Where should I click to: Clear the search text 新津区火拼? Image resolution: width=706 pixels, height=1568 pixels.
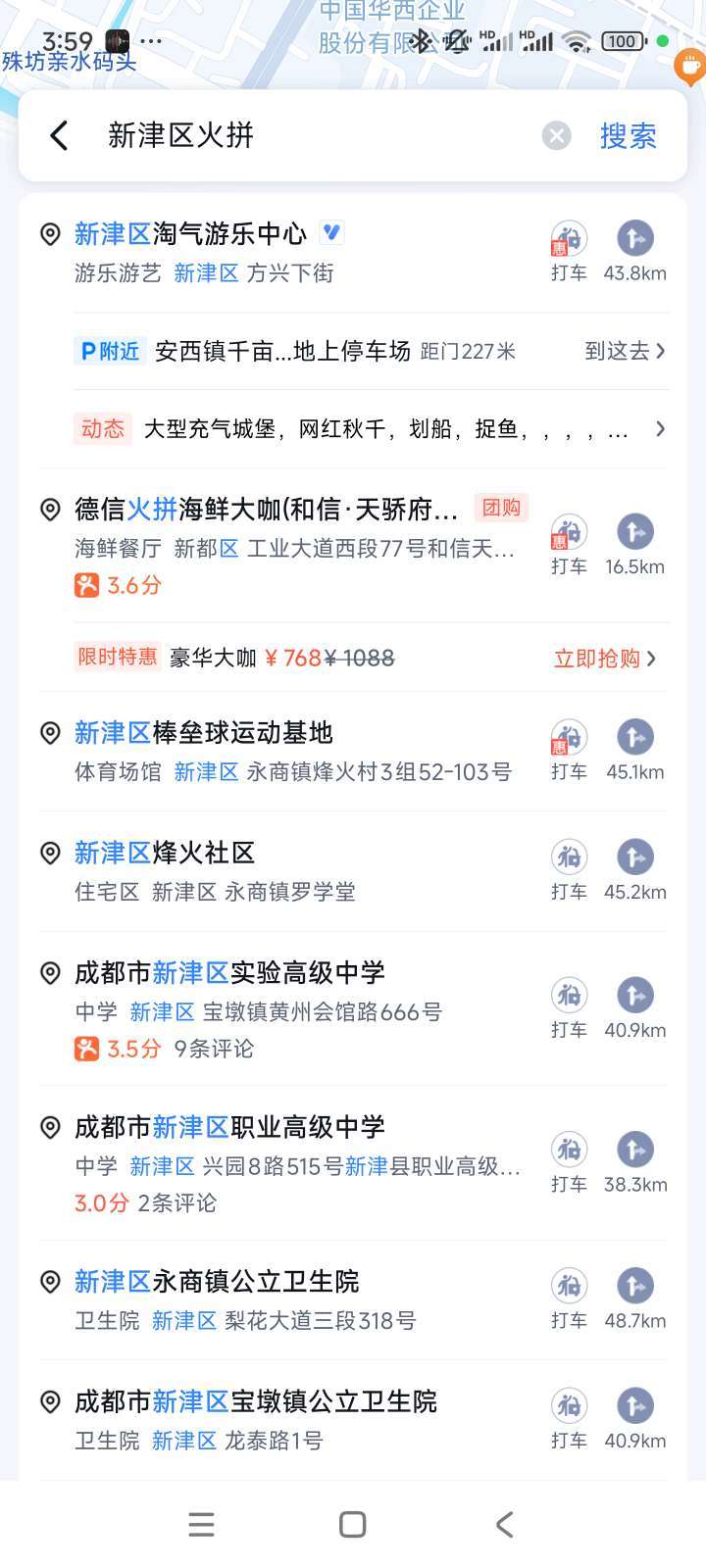click(557, 135)
